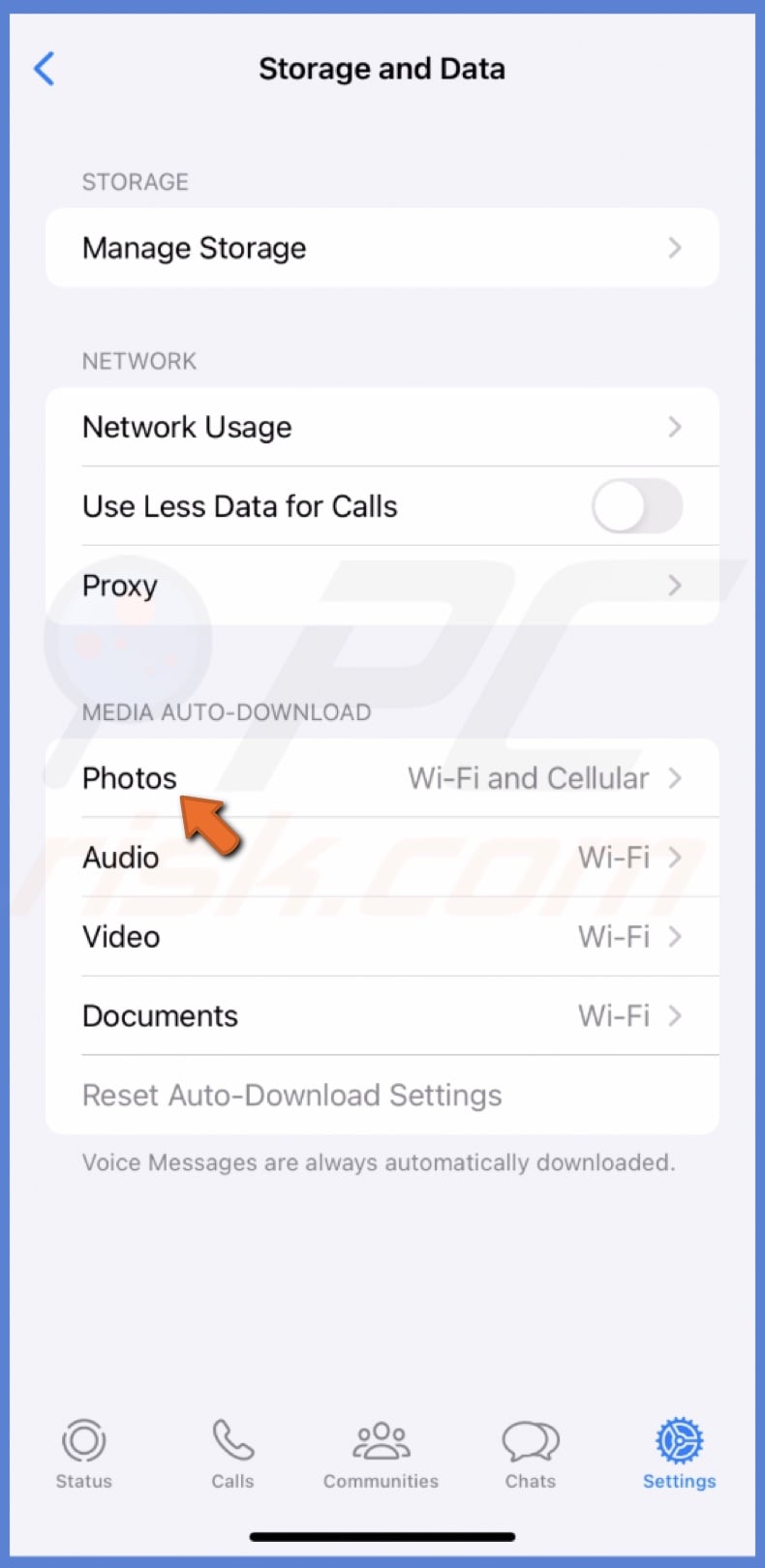Switch to the Communities tab
Image resolution: width=765 pixels, height=1568 pixels.
(x=381, y=1453)
